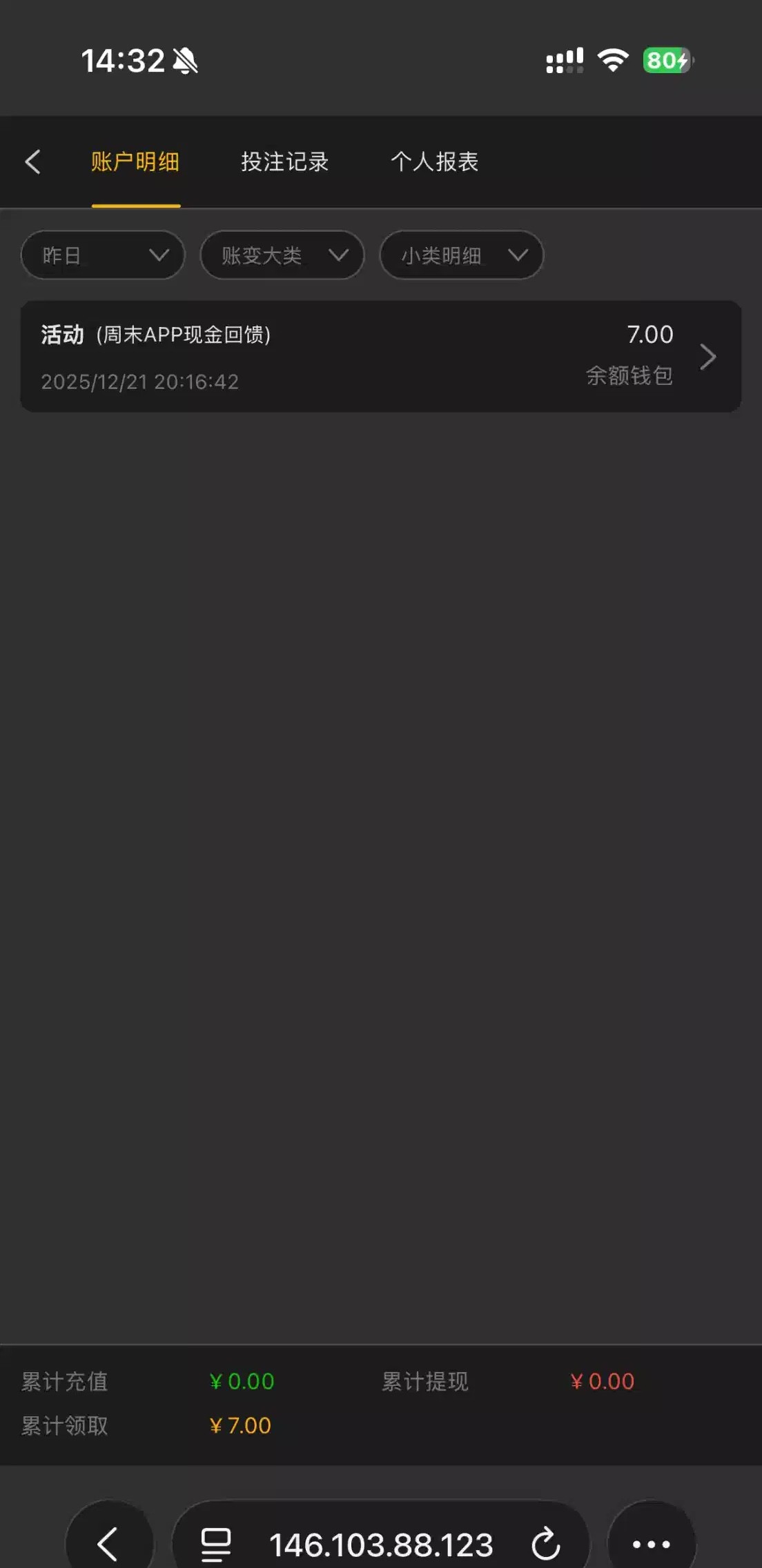Image resolution: width=762 pixels, height=1568 pixels.
Task: Open the 小类明细 filter dropdown
Action: coord(461,255)
